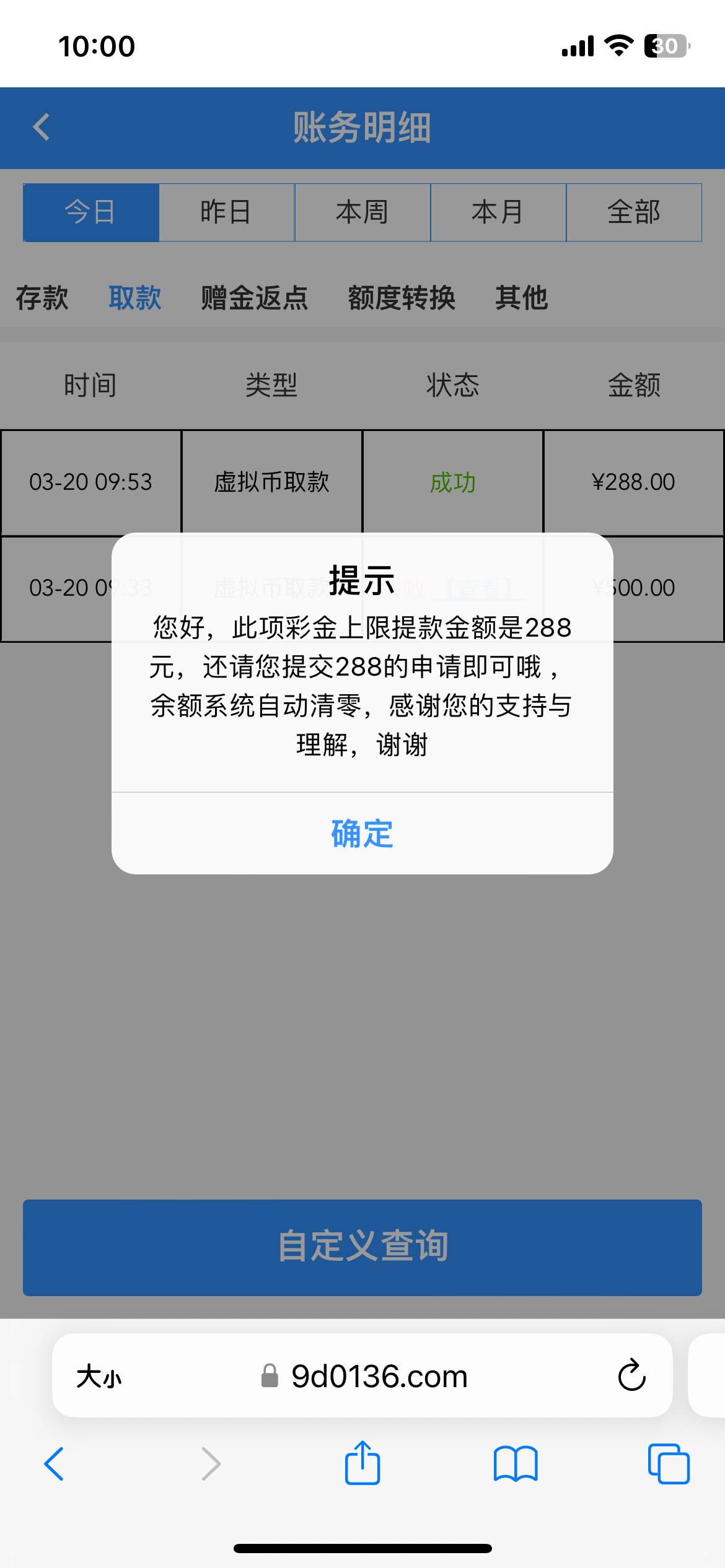This screenshot has height=1568, width=725.
Task: Go to previous page in Safari
Action: [55, 1464]
